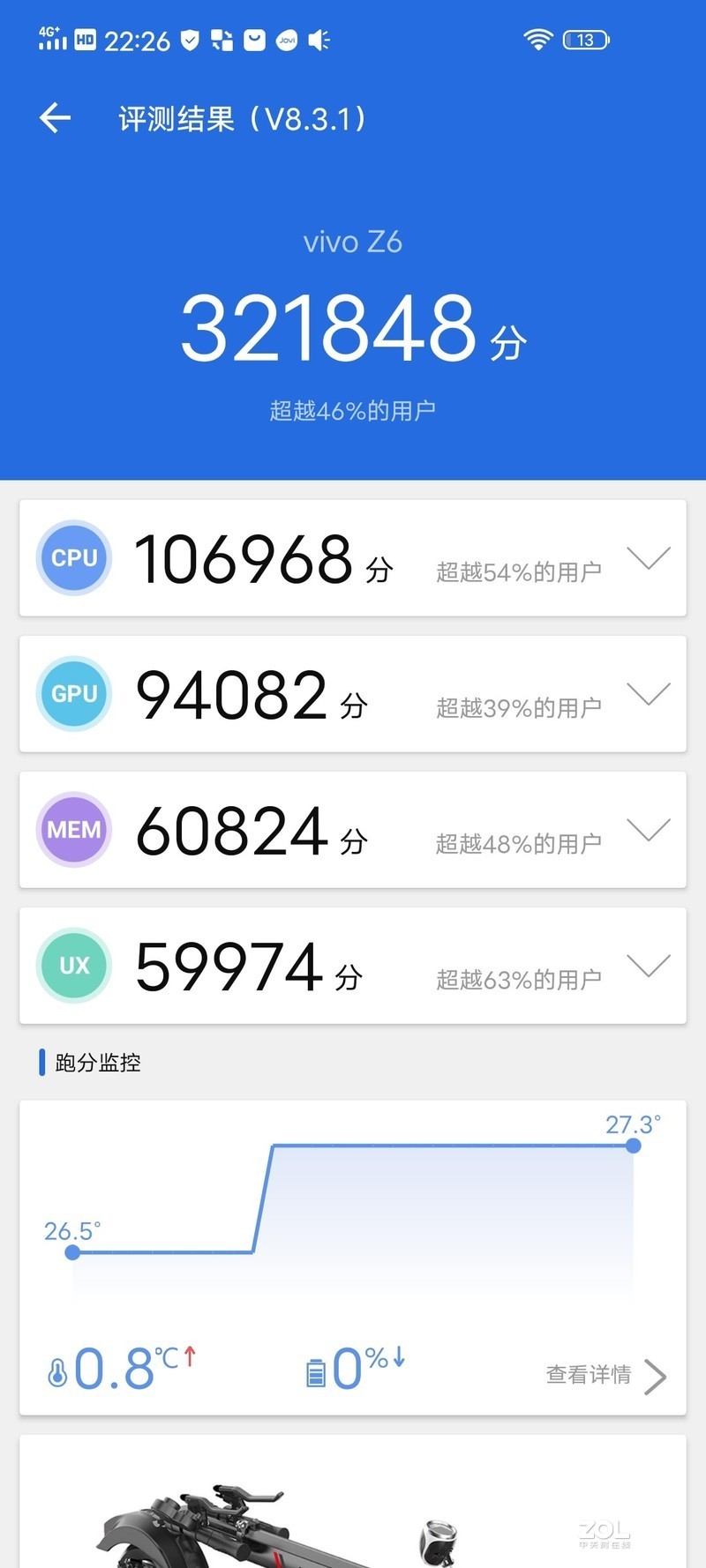This screenshot has width=706, height=1568.
Task: Tap the back arrow to leave results
Action: (55, 117)
